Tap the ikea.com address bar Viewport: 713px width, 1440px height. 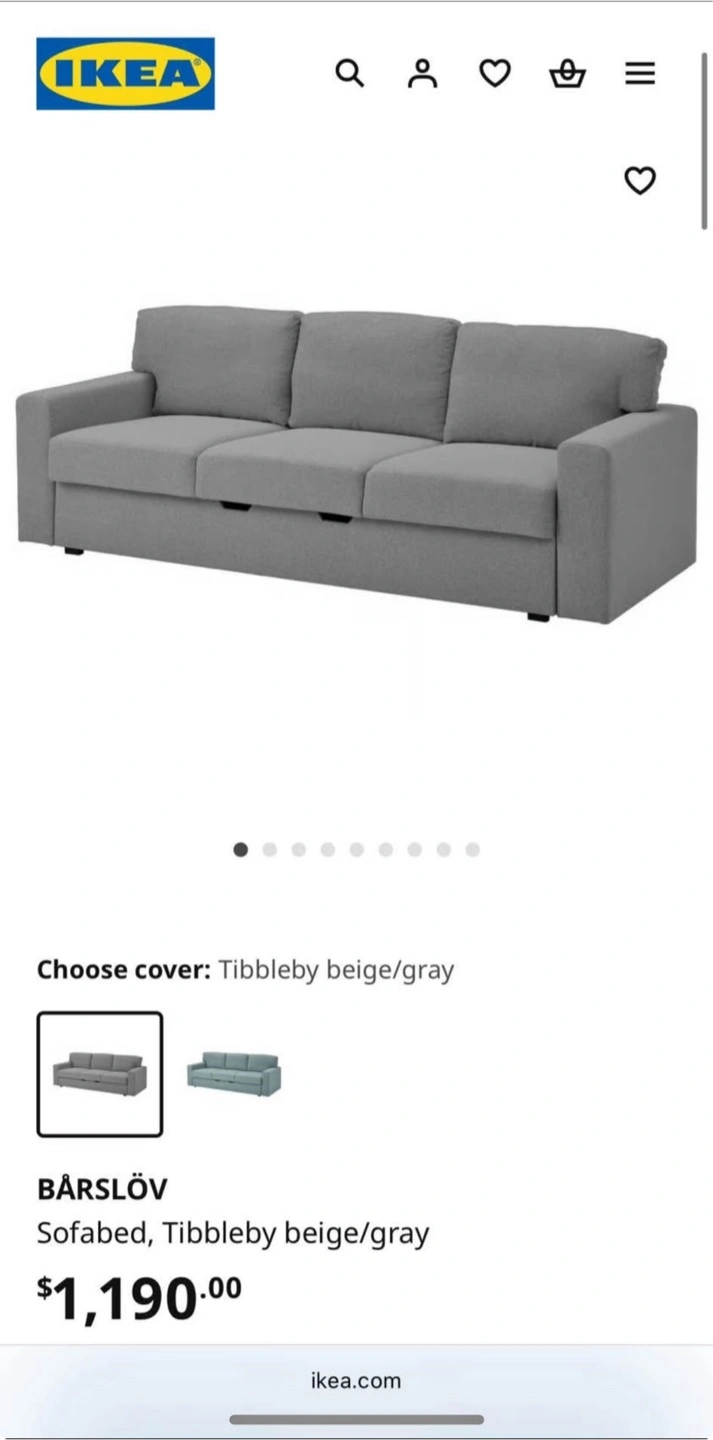356,1381
